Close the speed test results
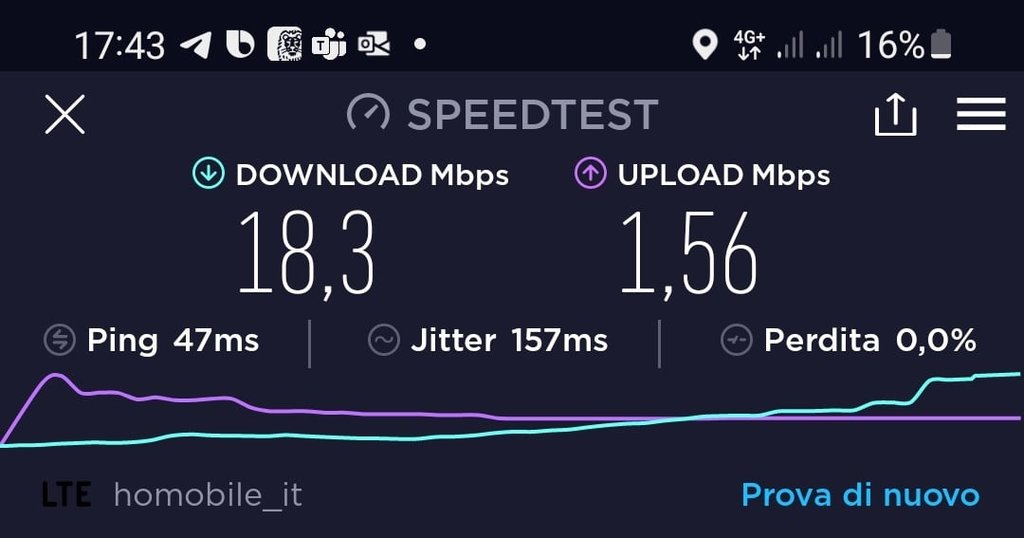1024x538 pixels. (65, 115)
